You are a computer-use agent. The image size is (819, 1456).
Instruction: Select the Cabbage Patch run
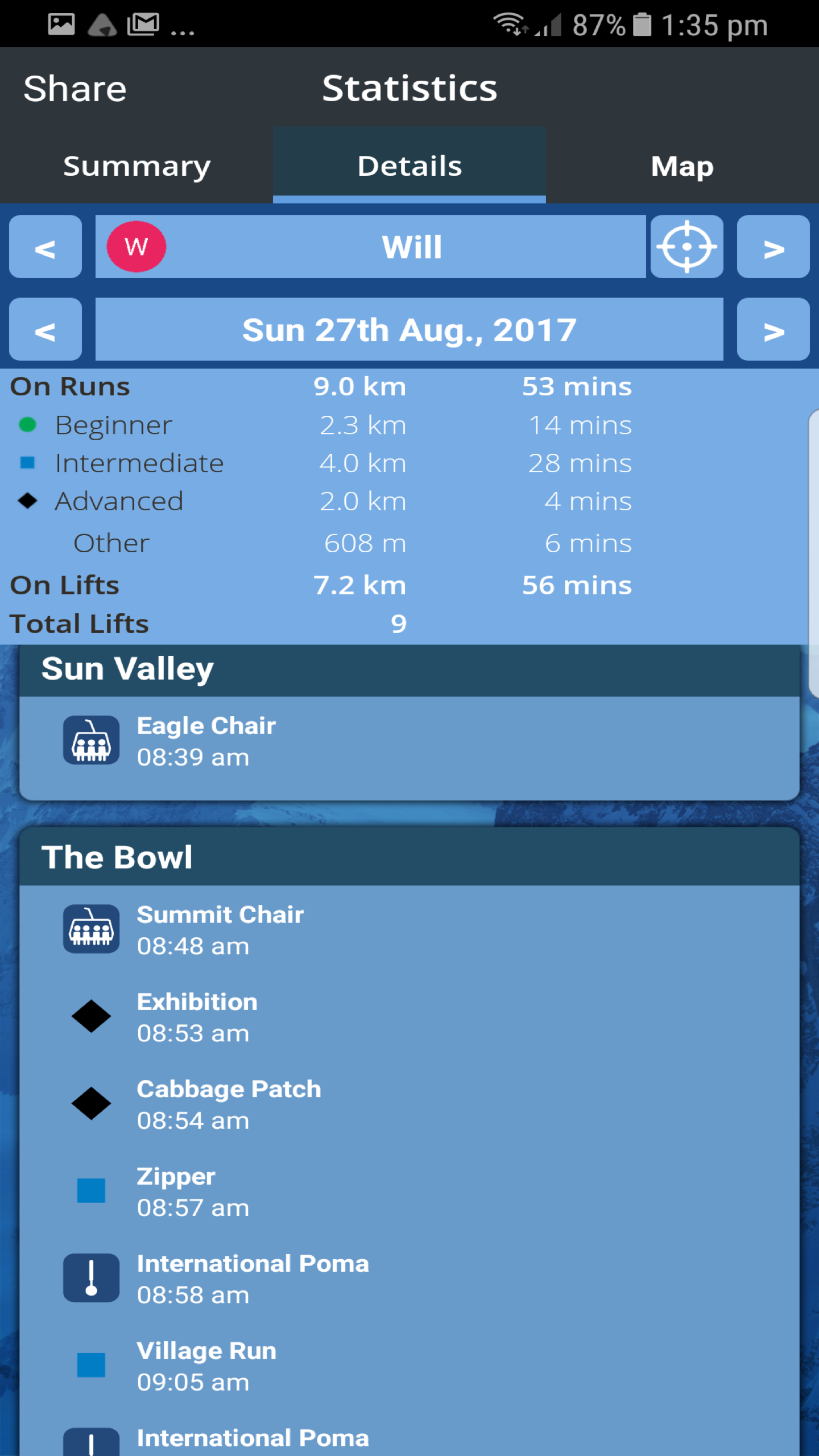(x=229, y=1104)
